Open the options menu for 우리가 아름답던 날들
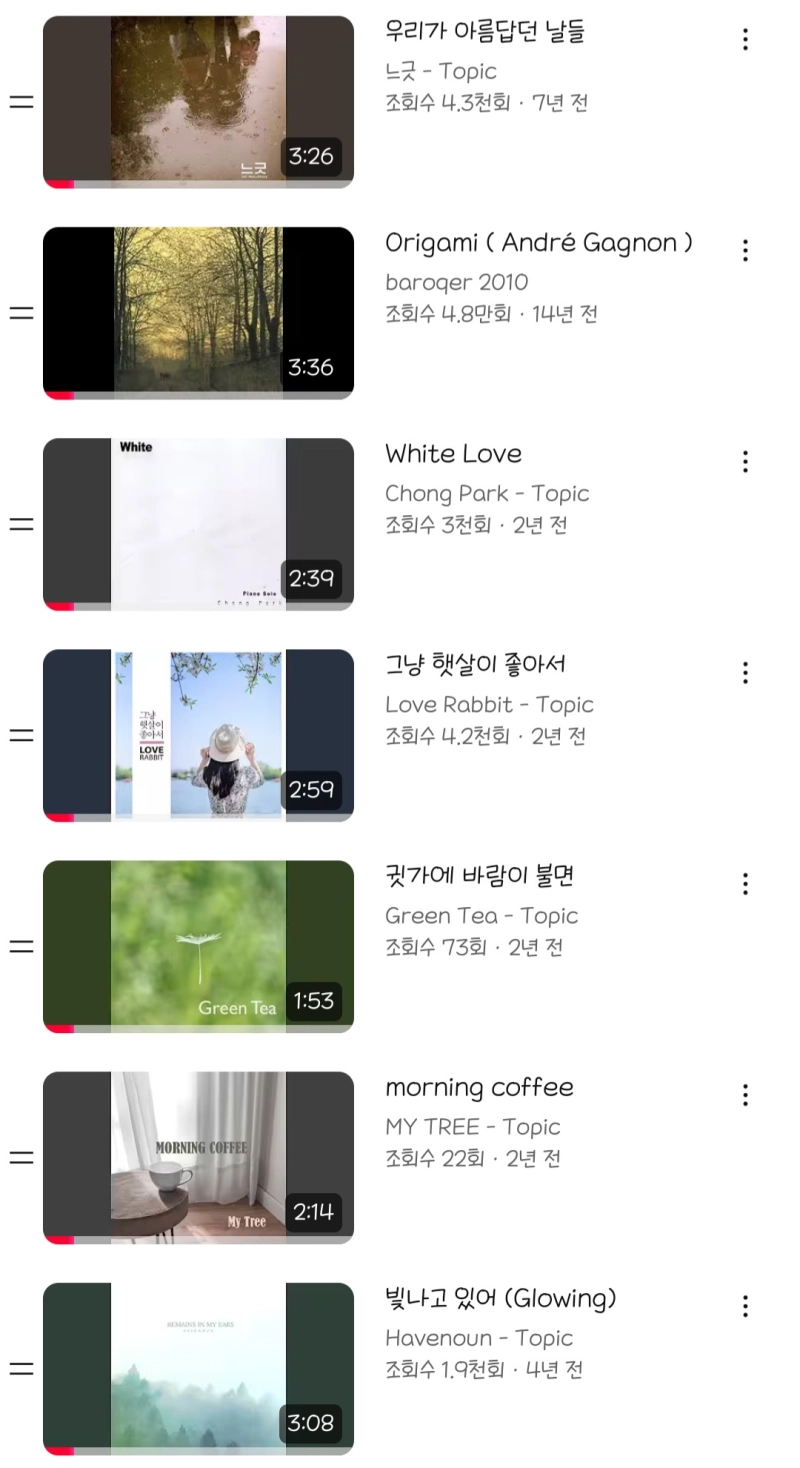This screenshot has width=800, height=1468. 745,40
